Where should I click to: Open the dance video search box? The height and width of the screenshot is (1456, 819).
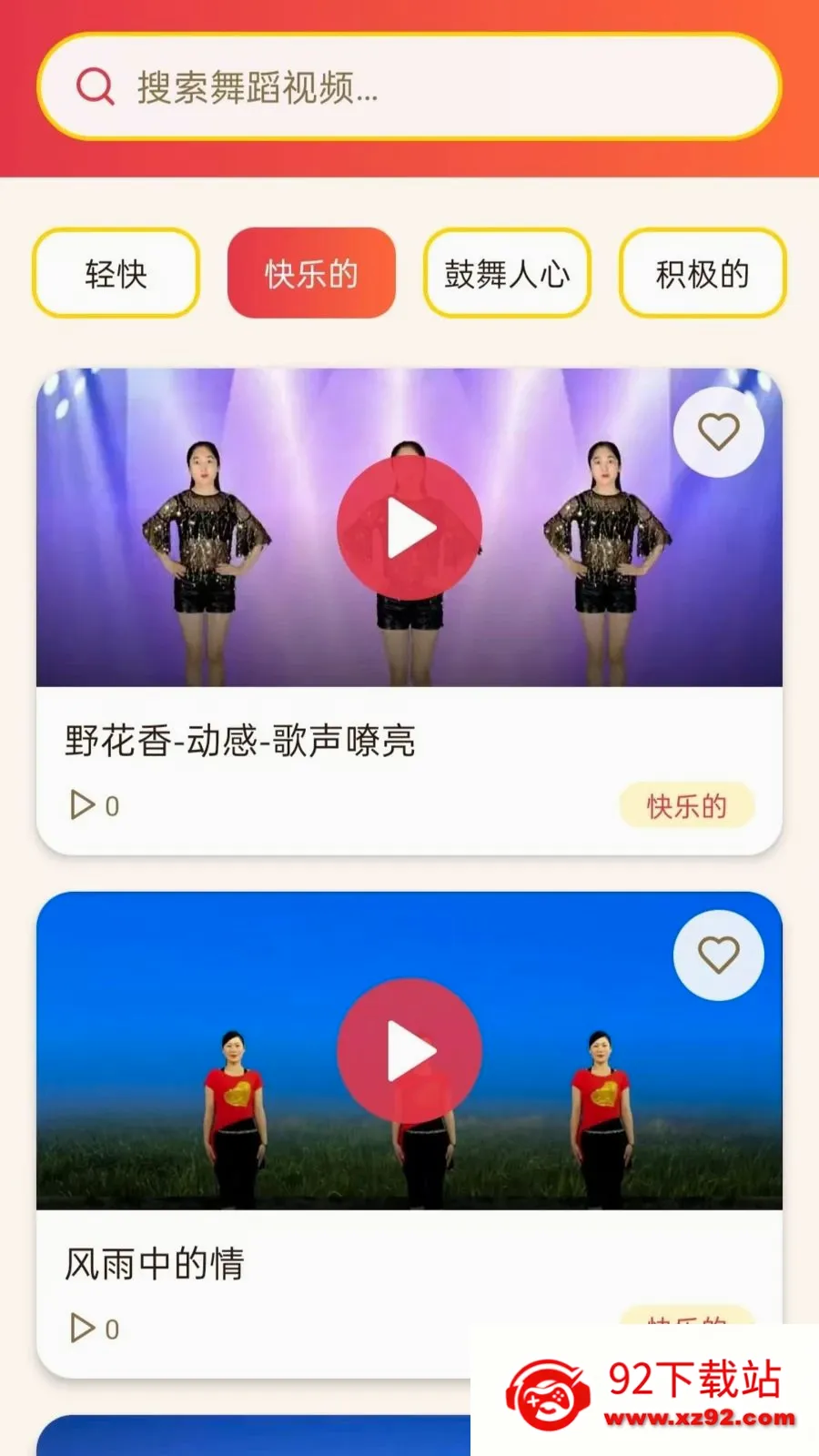point(409,87)
